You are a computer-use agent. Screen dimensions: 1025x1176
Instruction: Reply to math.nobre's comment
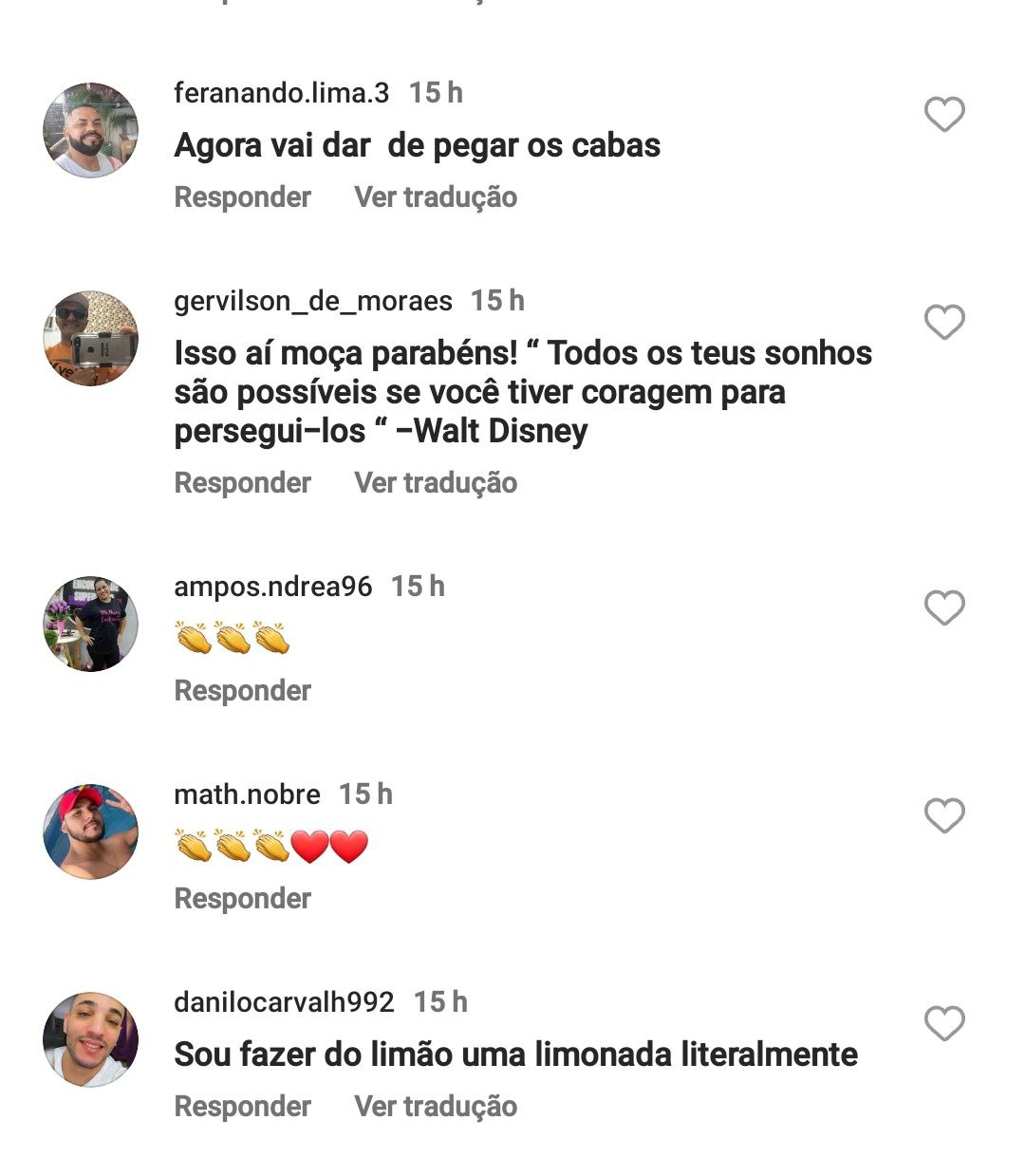pos(242,898)
